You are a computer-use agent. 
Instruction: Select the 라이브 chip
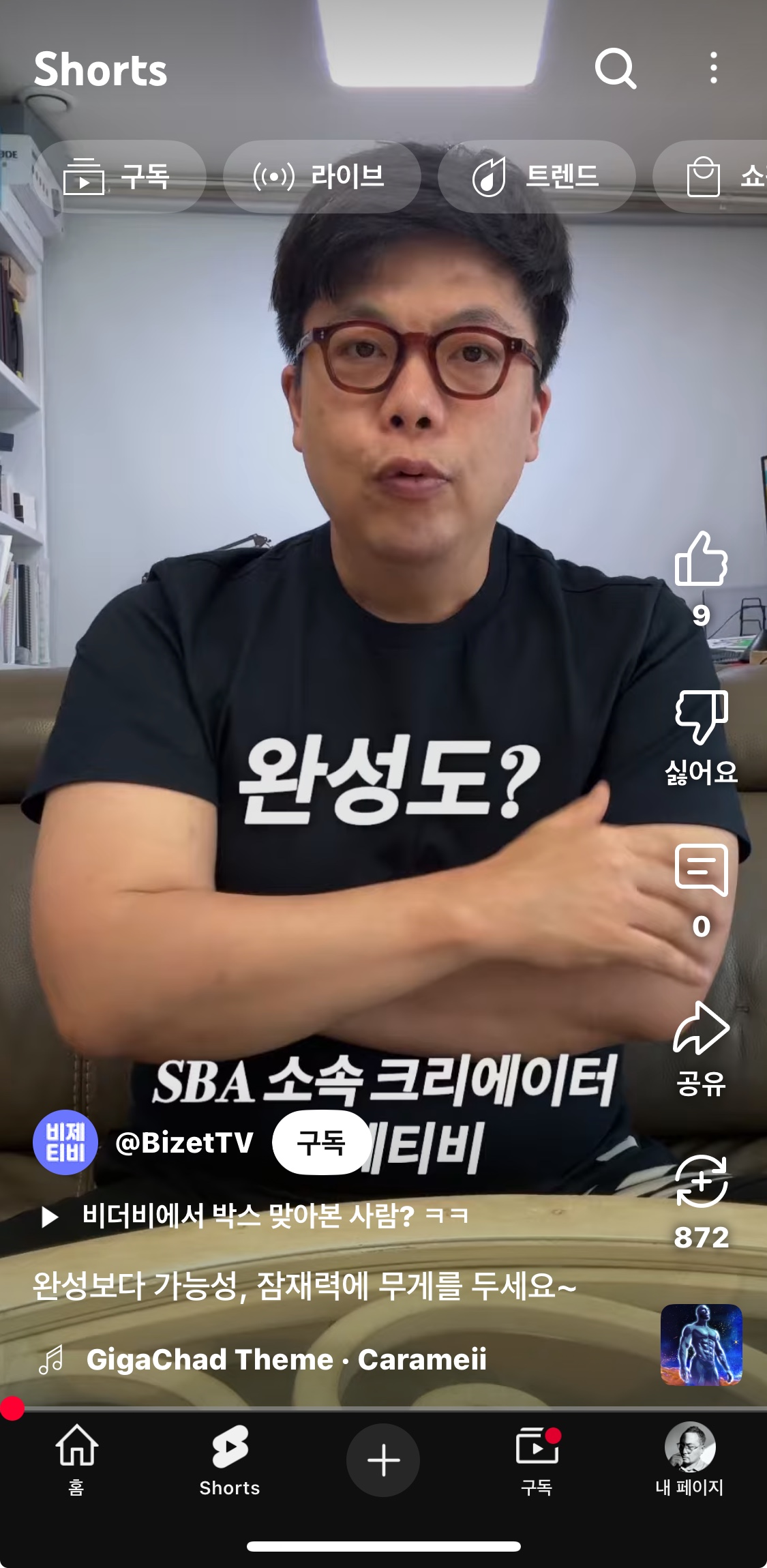point(321,177)
